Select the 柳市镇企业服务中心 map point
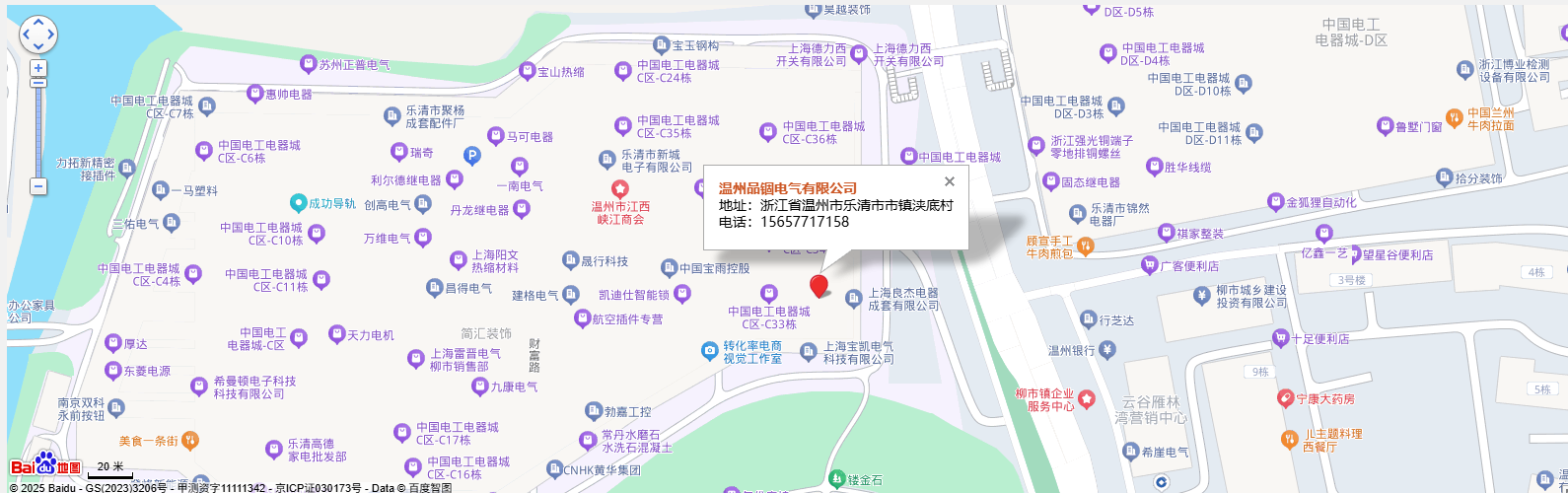The height and width of the screenshot is (493, 1568). [x=1087, y=399]
